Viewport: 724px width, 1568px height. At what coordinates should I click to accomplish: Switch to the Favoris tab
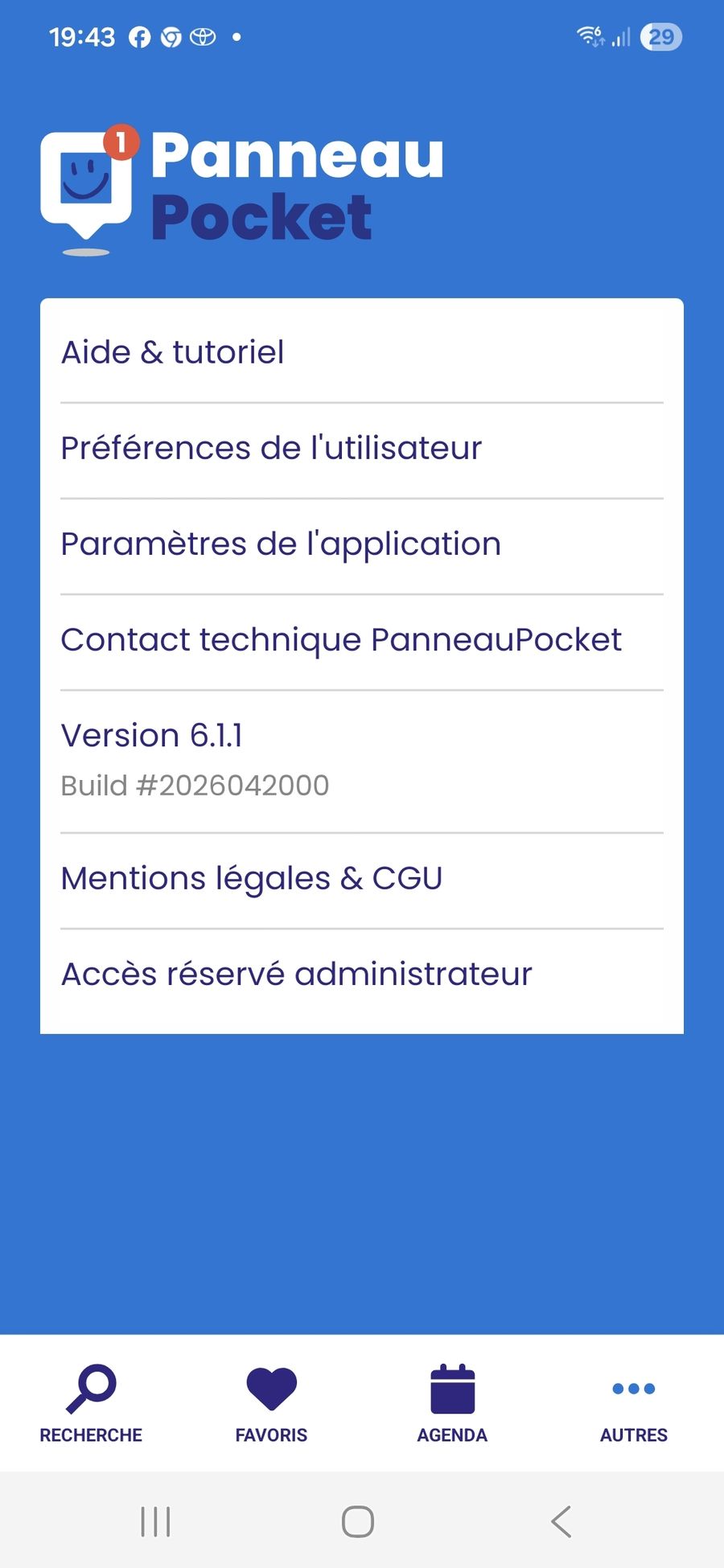[271, 1403]
